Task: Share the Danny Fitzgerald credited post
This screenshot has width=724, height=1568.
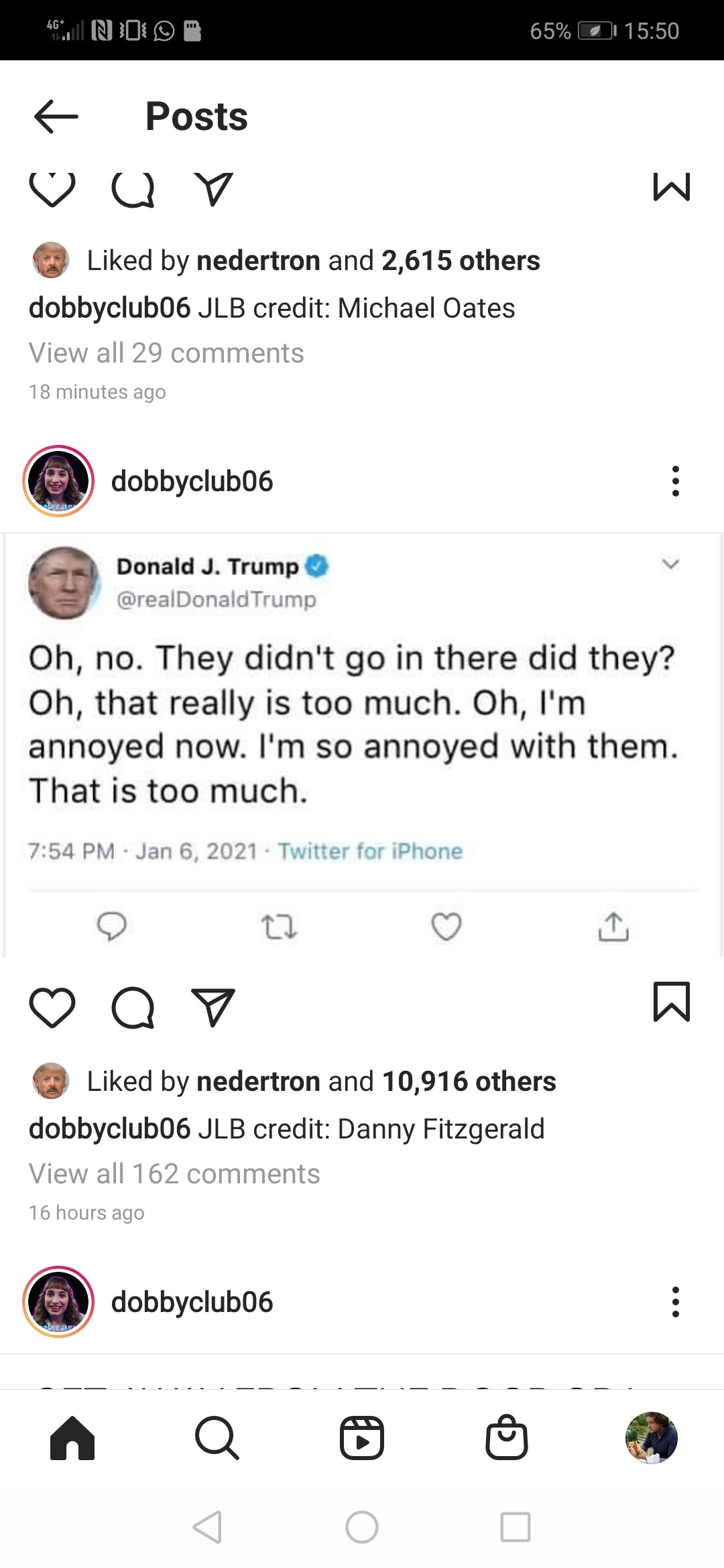Action: pos(213,1007)
